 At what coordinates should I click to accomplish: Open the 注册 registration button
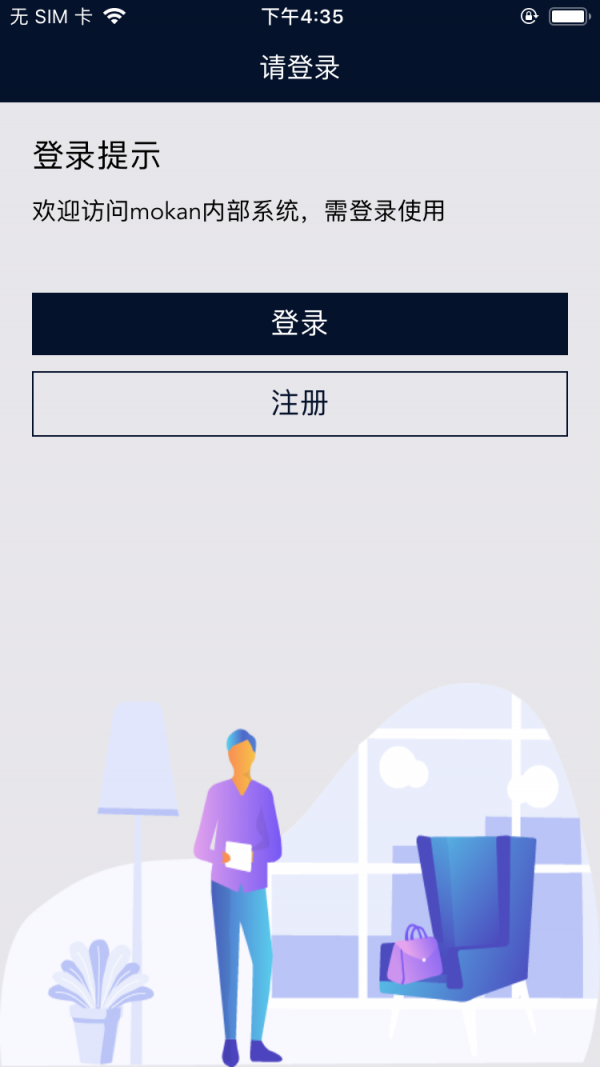[300, 404]
